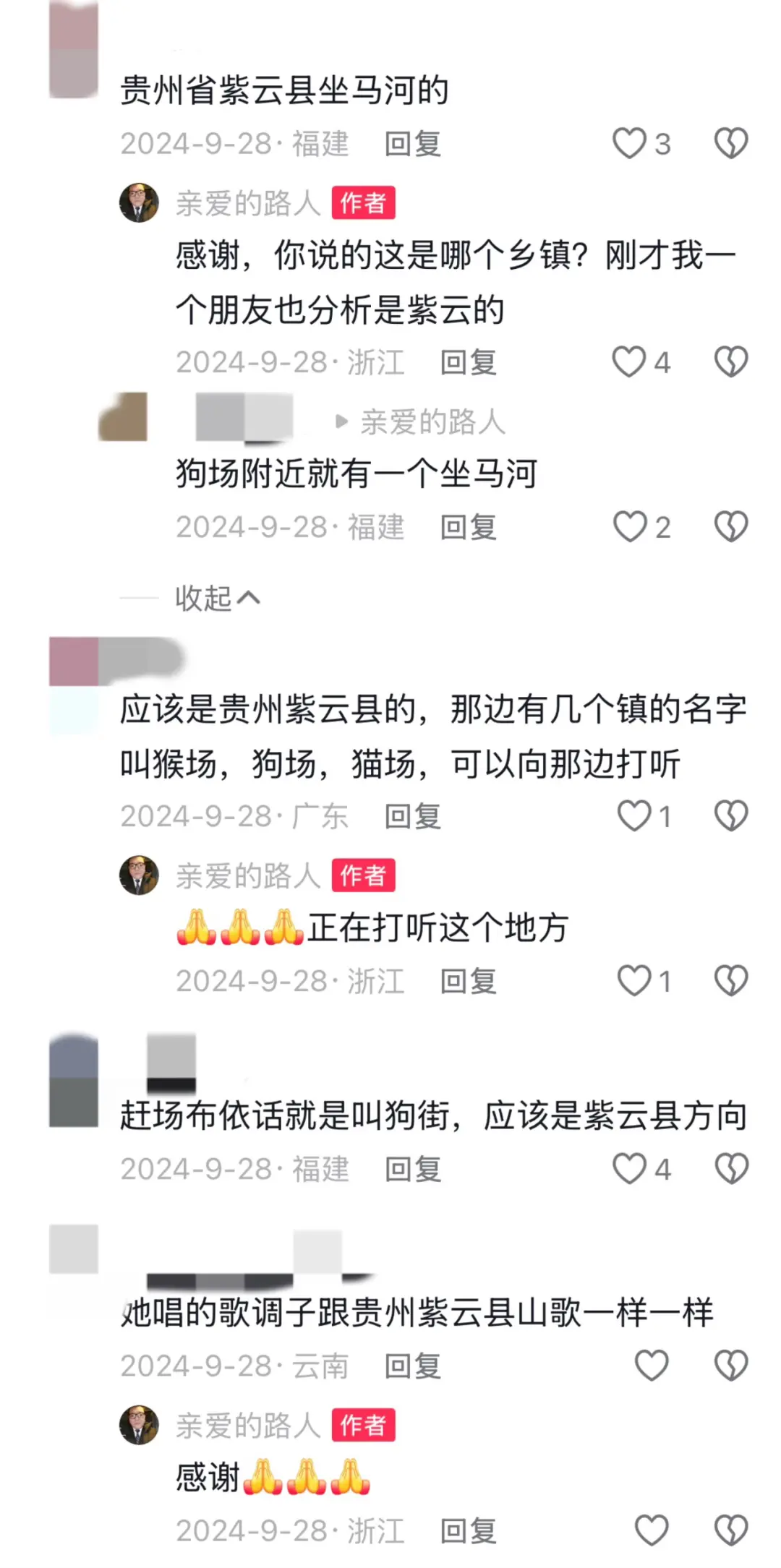Like the comment 赶场布依话就是叫狗街
The image size is (781, 1568).
pyautogui.click(x=629, y=1168)
